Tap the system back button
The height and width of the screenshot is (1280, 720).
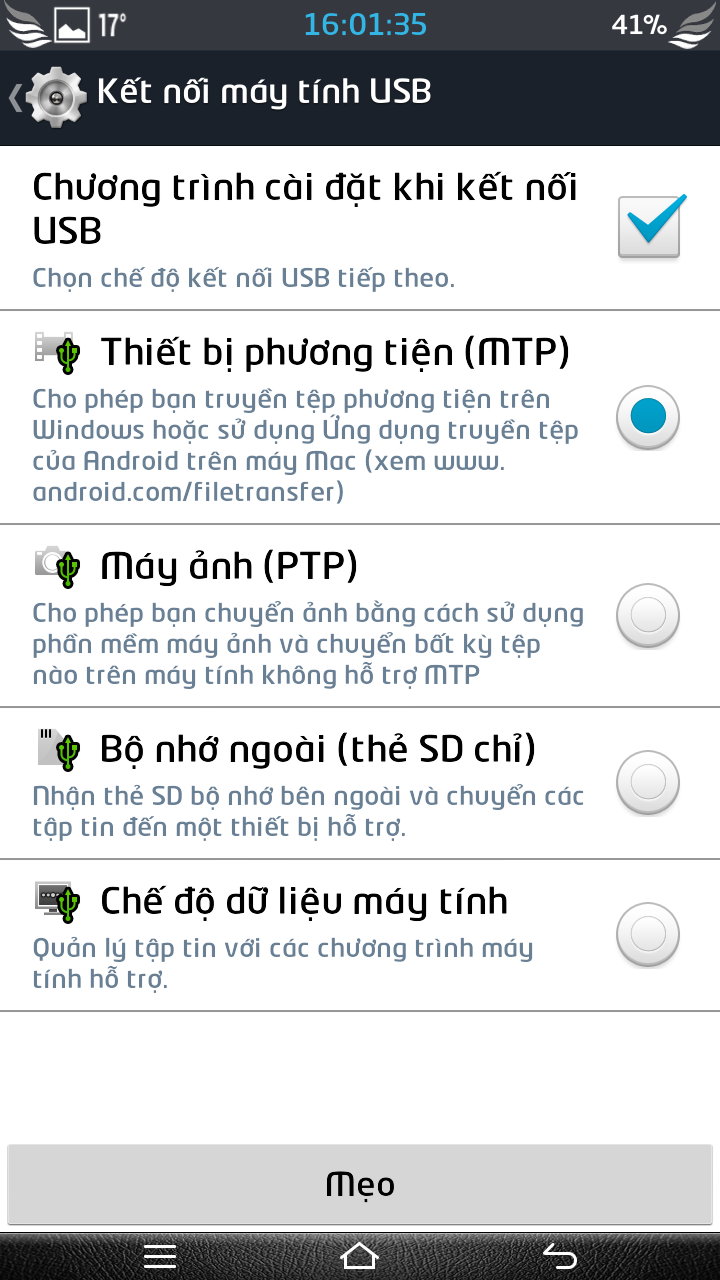tap(560, 1255)
